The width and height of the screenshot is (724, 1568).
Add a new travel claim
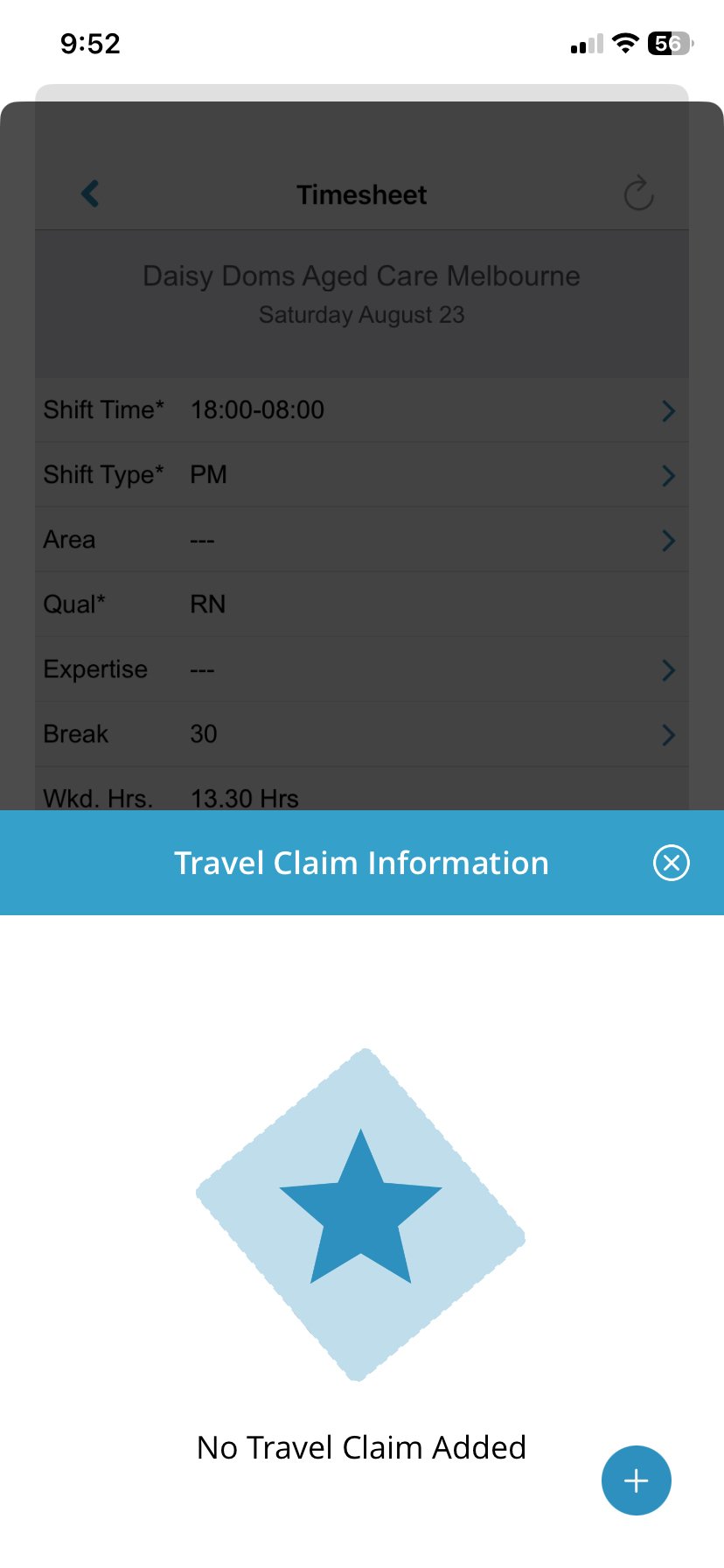coord(636,1480)
